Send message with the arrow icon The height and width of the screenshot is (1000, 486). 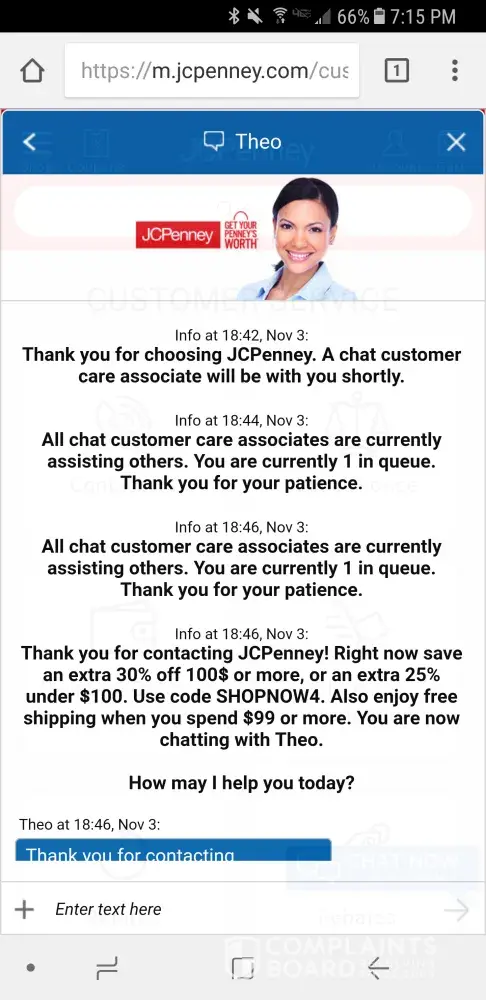coord(457,910)
